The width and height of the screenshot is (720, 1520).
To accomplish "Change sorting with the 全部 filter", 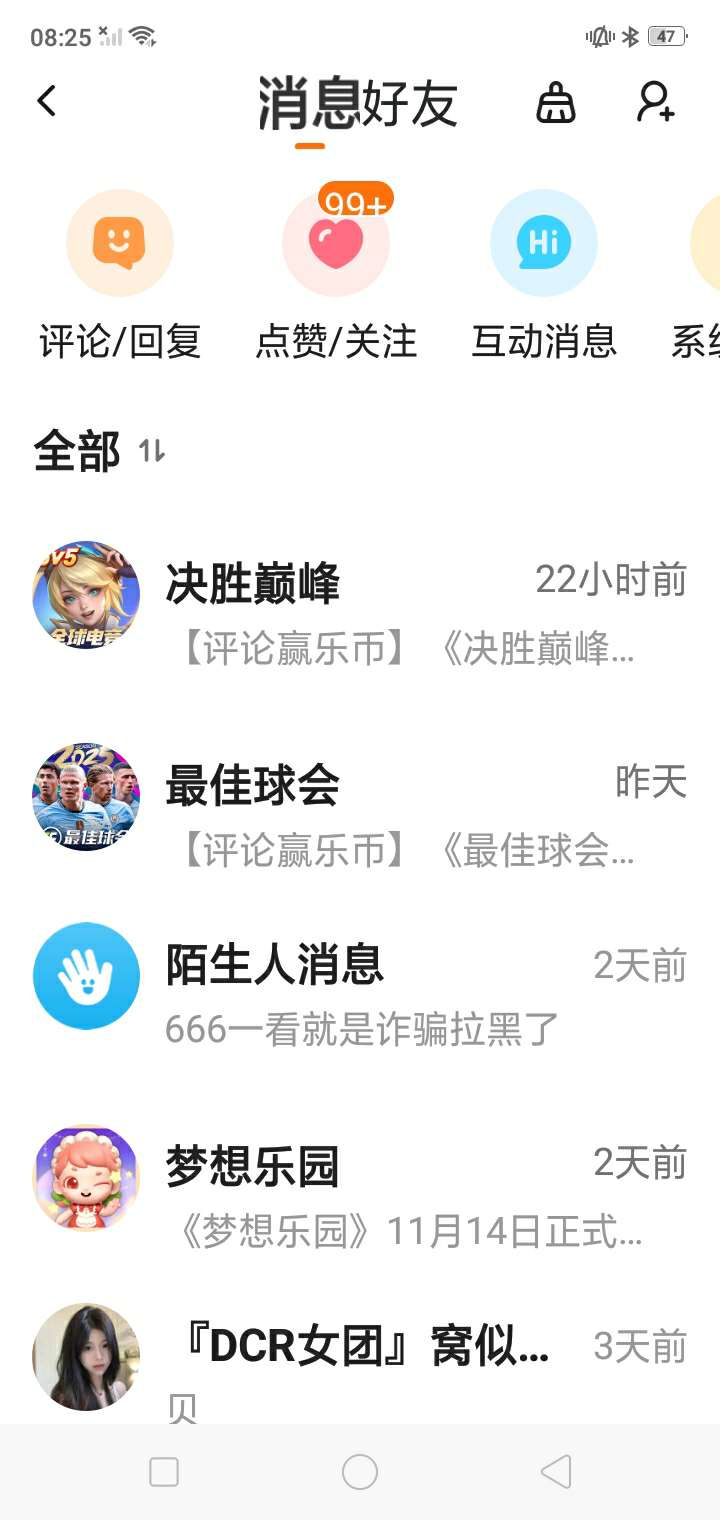I will click(x=100, y=452).
